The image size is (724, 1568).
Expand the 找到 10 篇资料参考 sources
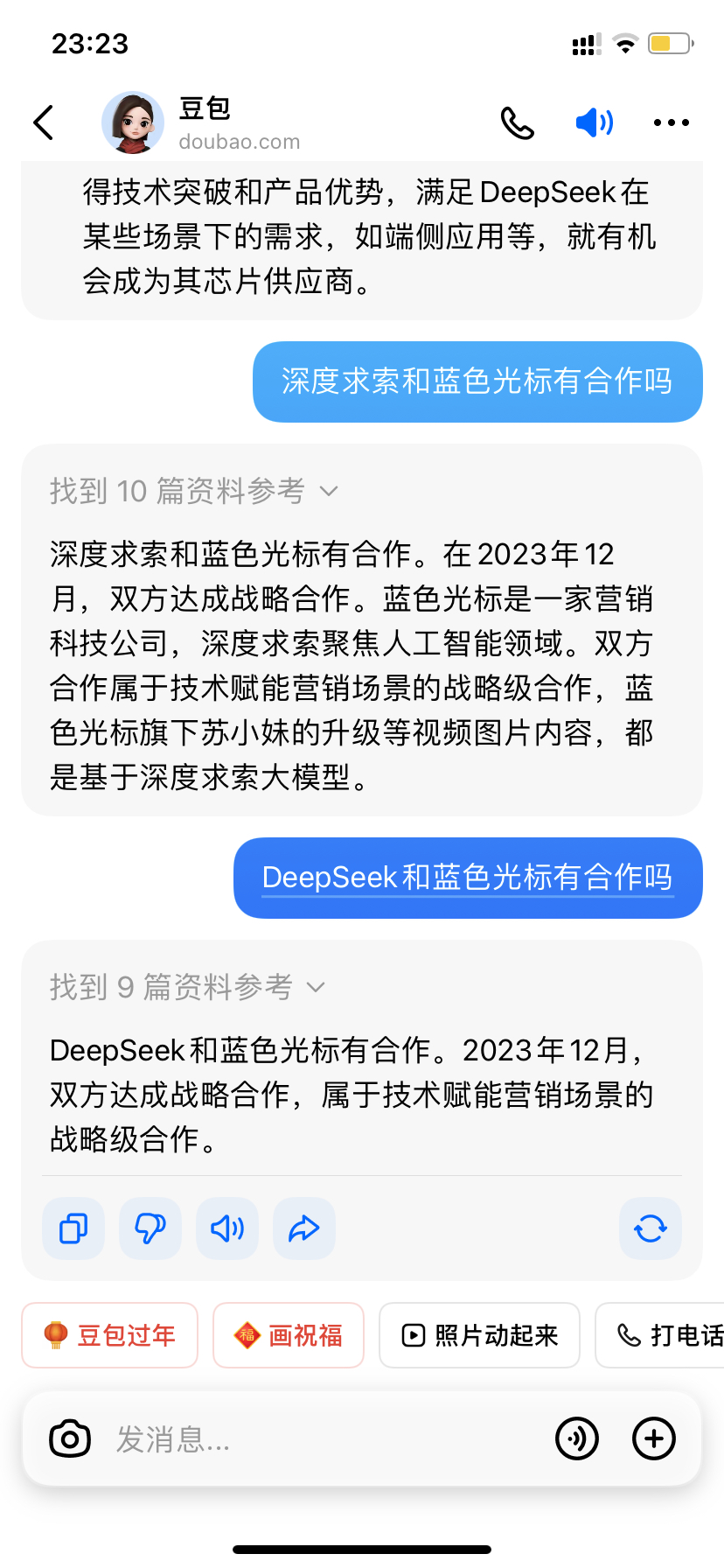[193, 491]
